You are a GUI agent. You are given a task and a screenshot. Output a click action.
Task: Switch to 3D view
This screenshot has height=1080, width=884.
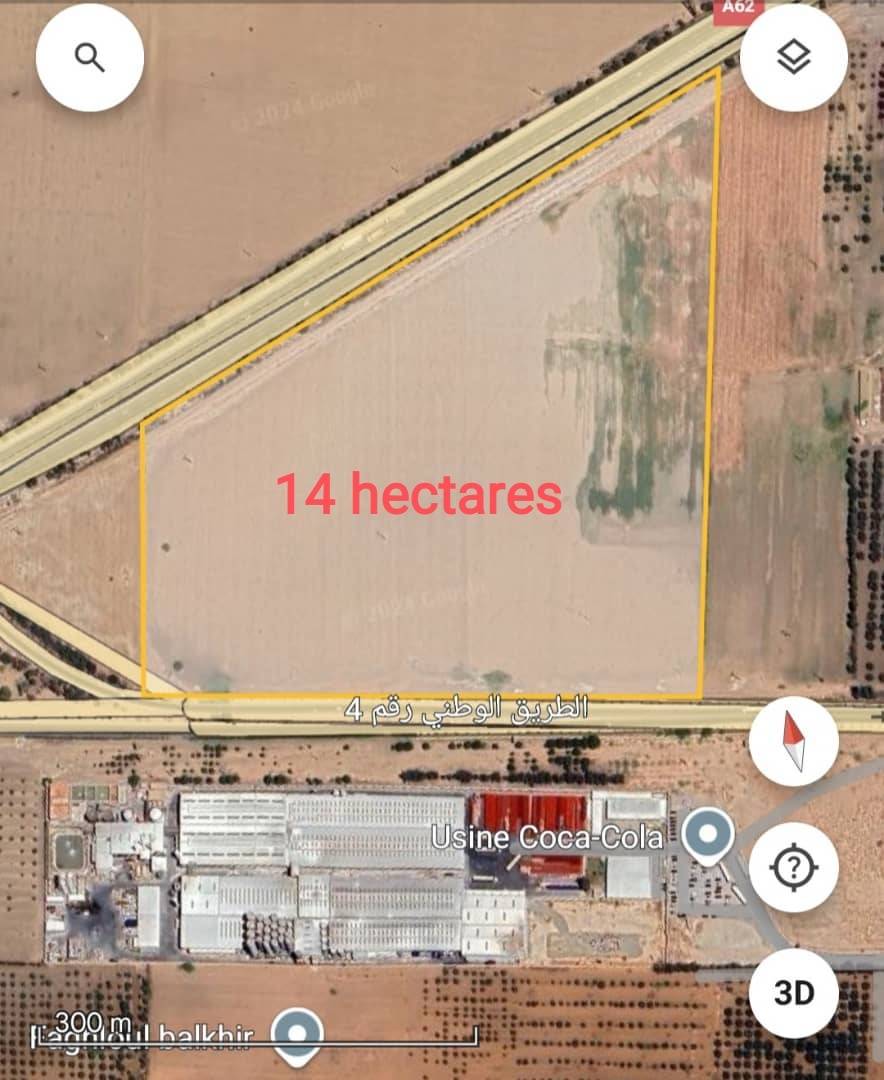click(794, 993)
